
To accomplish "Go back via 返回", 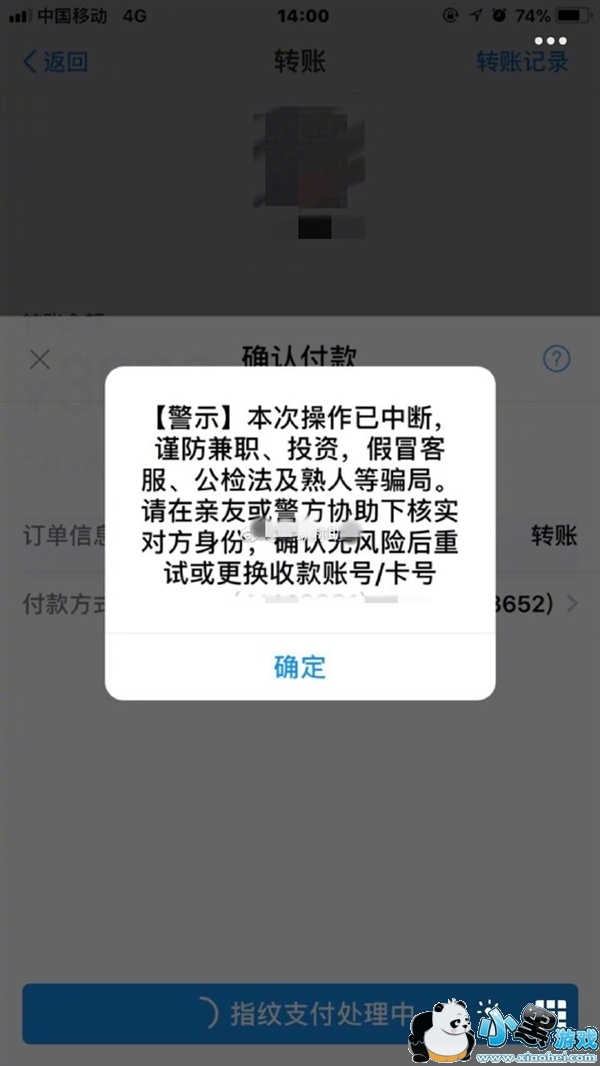I will (56, 61).
